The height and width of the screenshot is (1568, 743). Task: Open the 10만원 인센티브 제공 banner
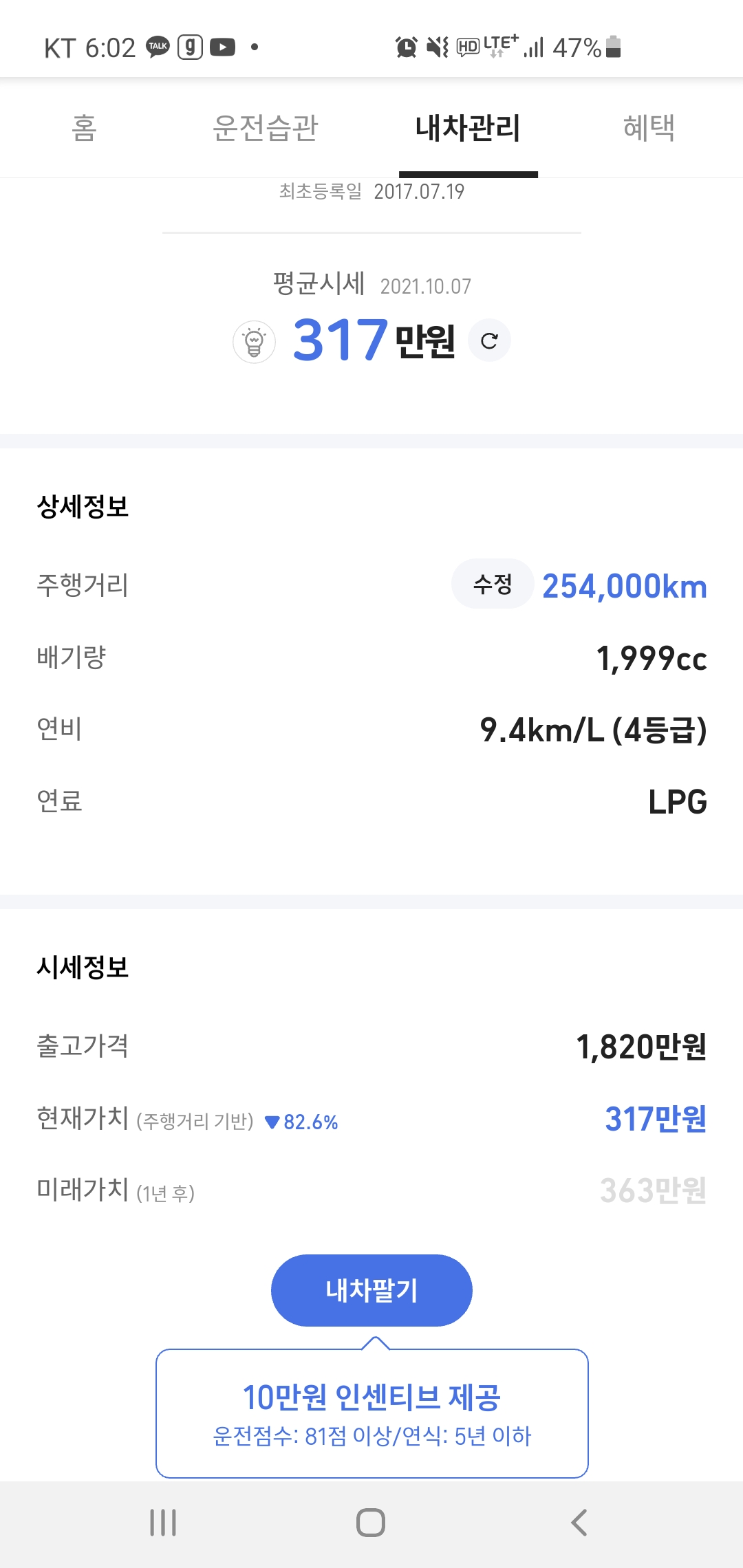point(372,1413)
